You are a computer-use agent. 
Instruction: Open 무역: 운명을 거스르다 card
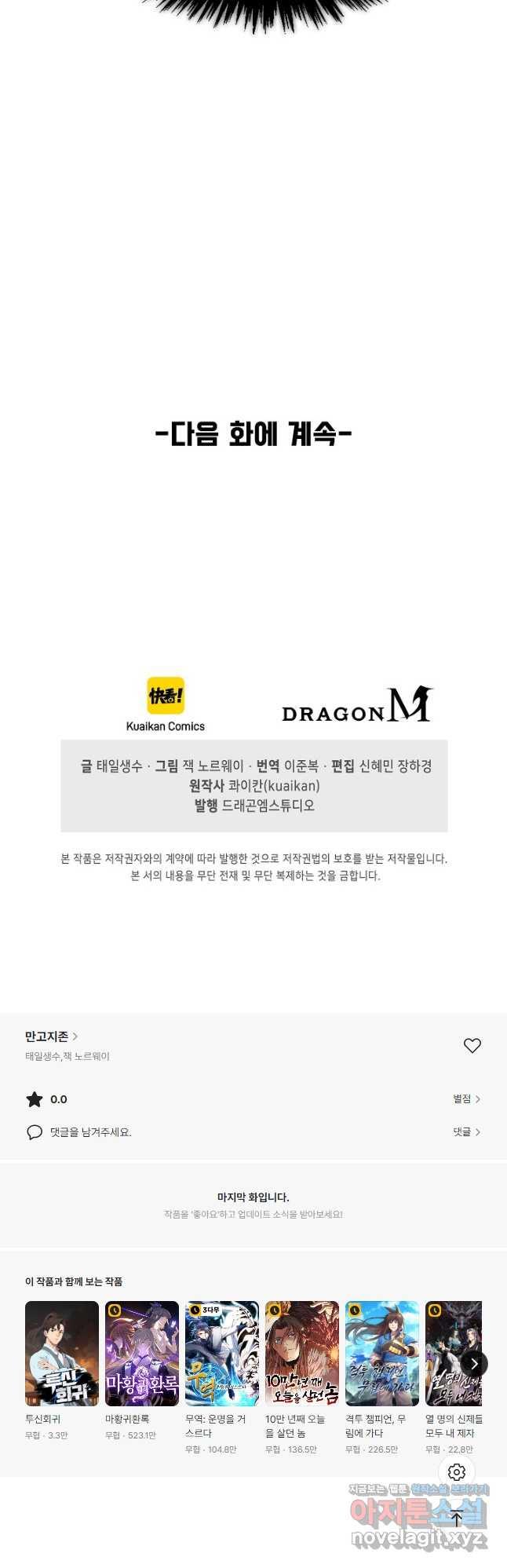222,1353
